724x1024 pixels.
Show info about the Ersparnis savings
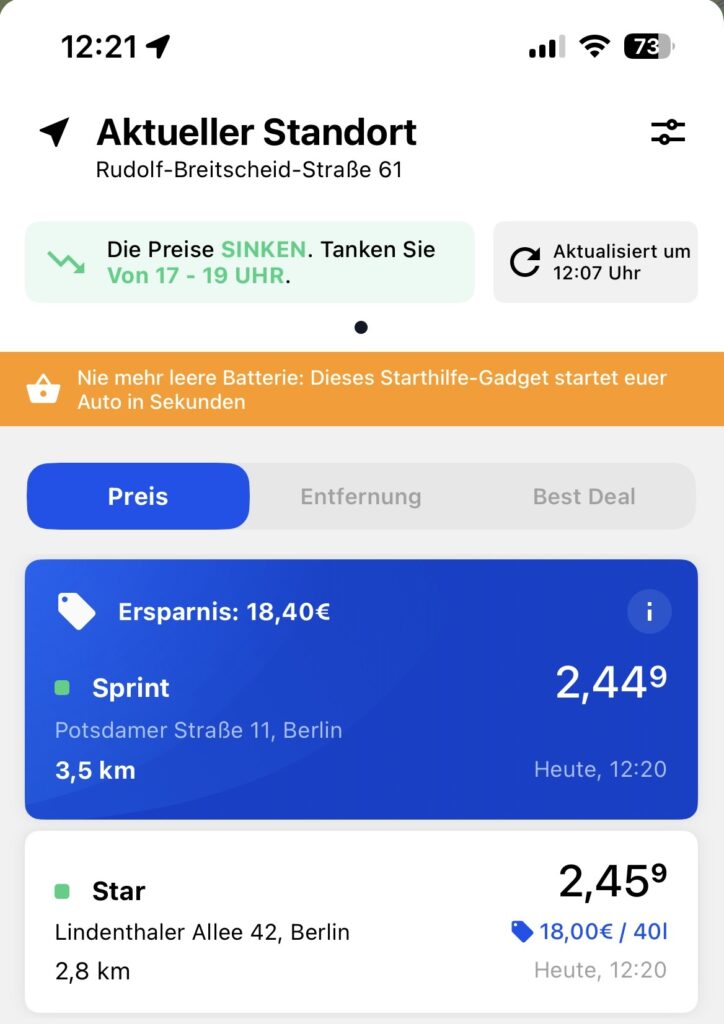649,612
